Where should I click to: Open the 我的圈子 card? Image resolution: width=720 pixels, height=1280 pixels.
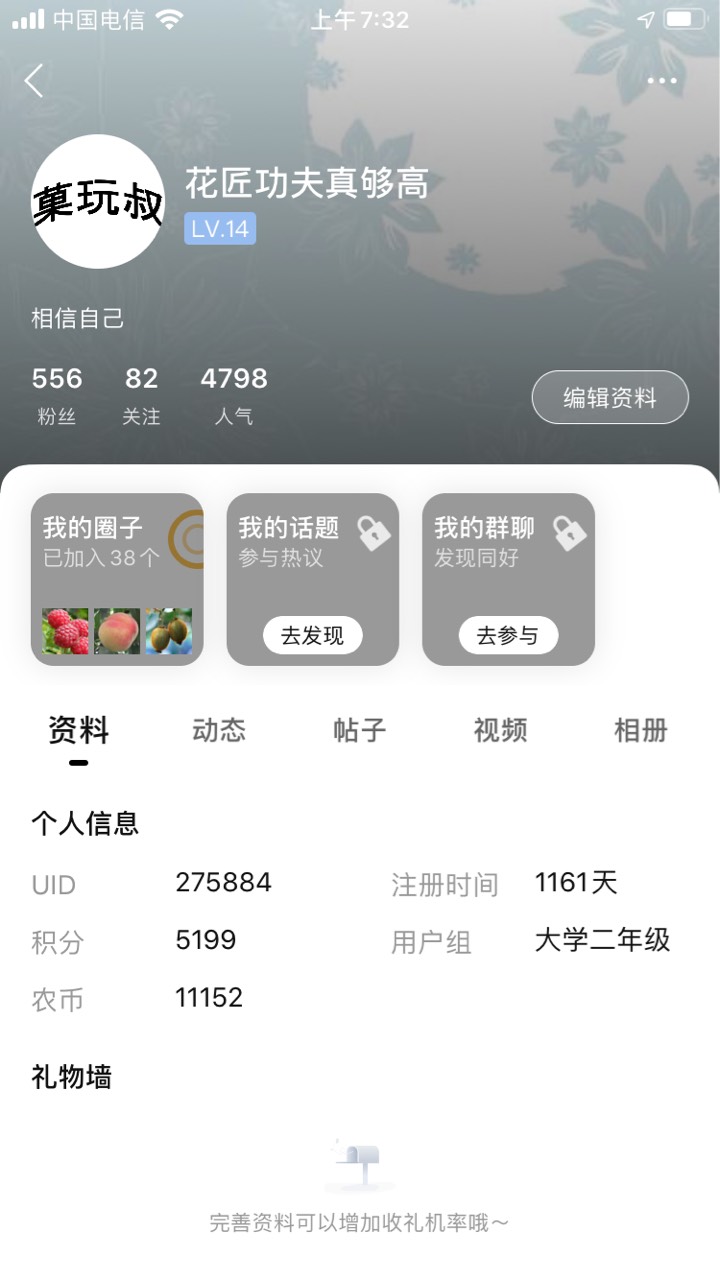117,579
